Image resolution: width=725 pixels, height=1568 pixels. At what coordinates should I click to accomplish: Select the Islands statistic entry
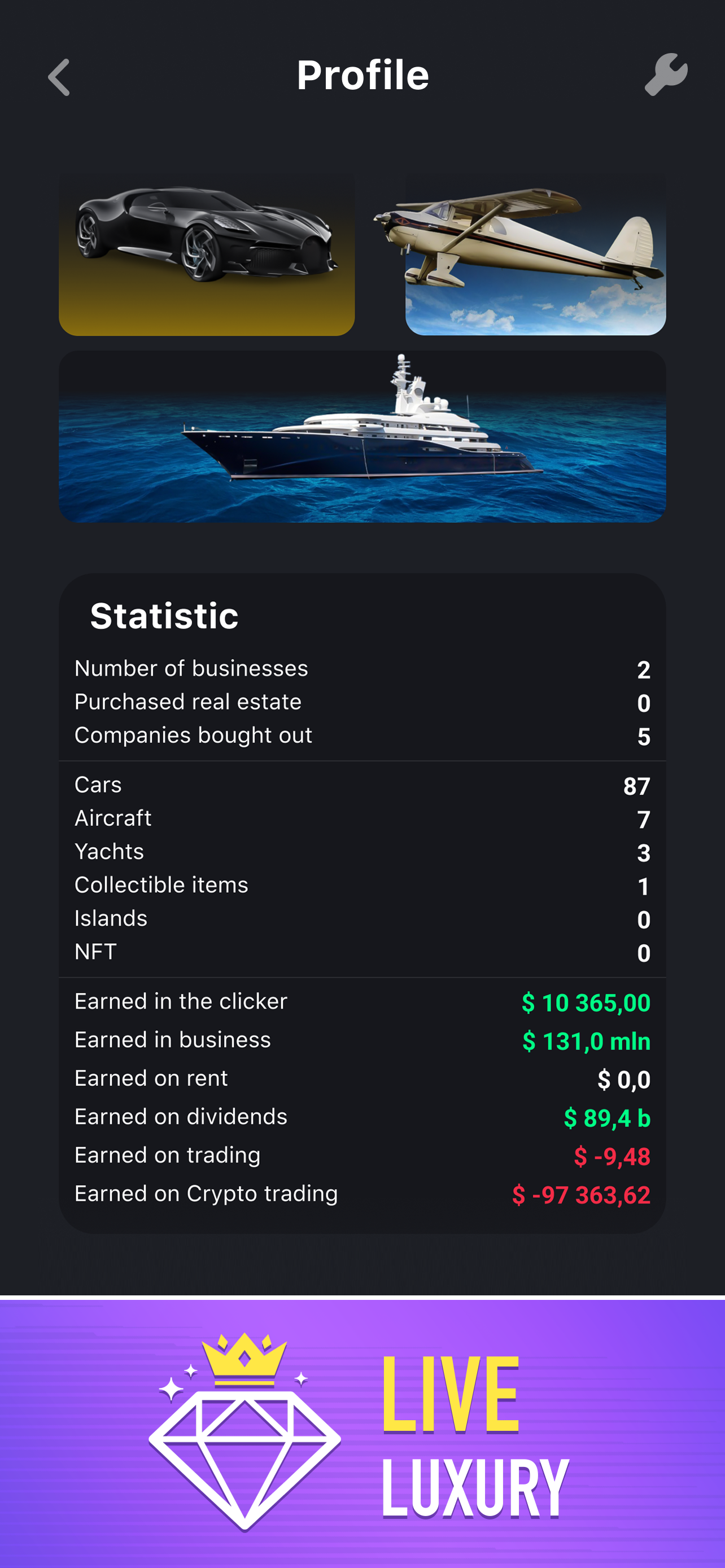362,919
